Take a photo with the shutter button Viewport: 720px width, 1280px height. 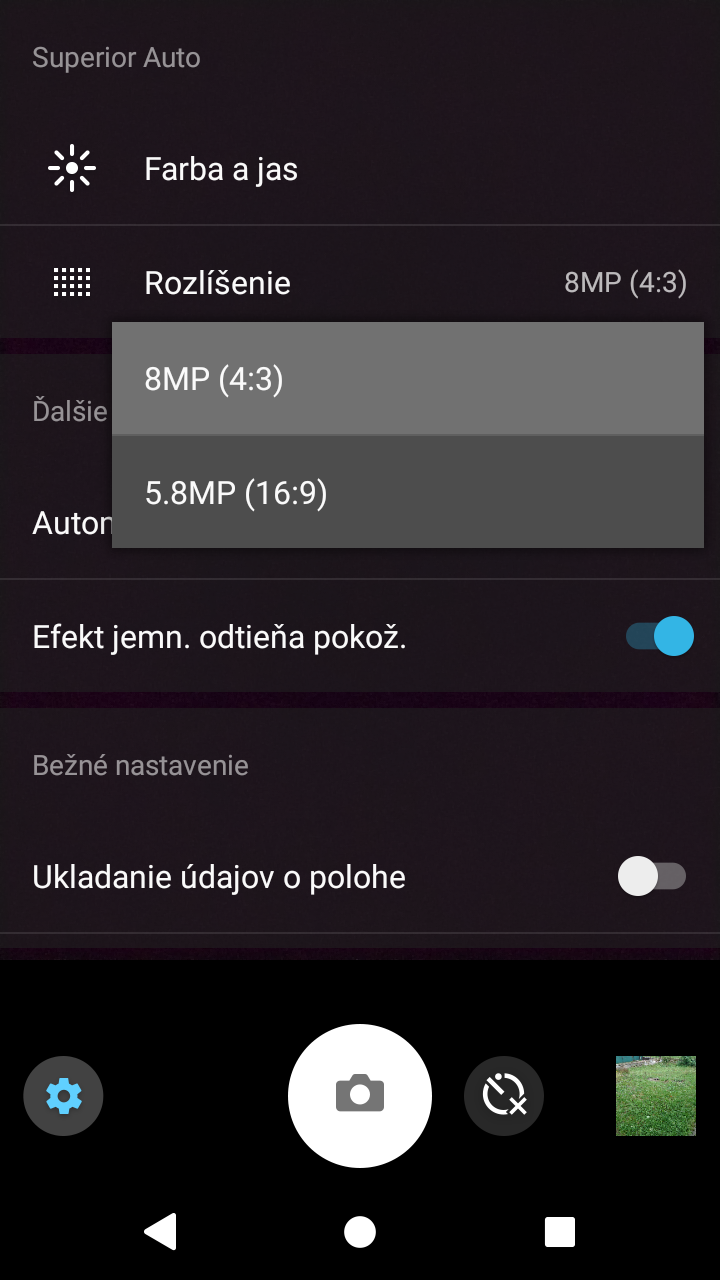[x=360, y=1095]
